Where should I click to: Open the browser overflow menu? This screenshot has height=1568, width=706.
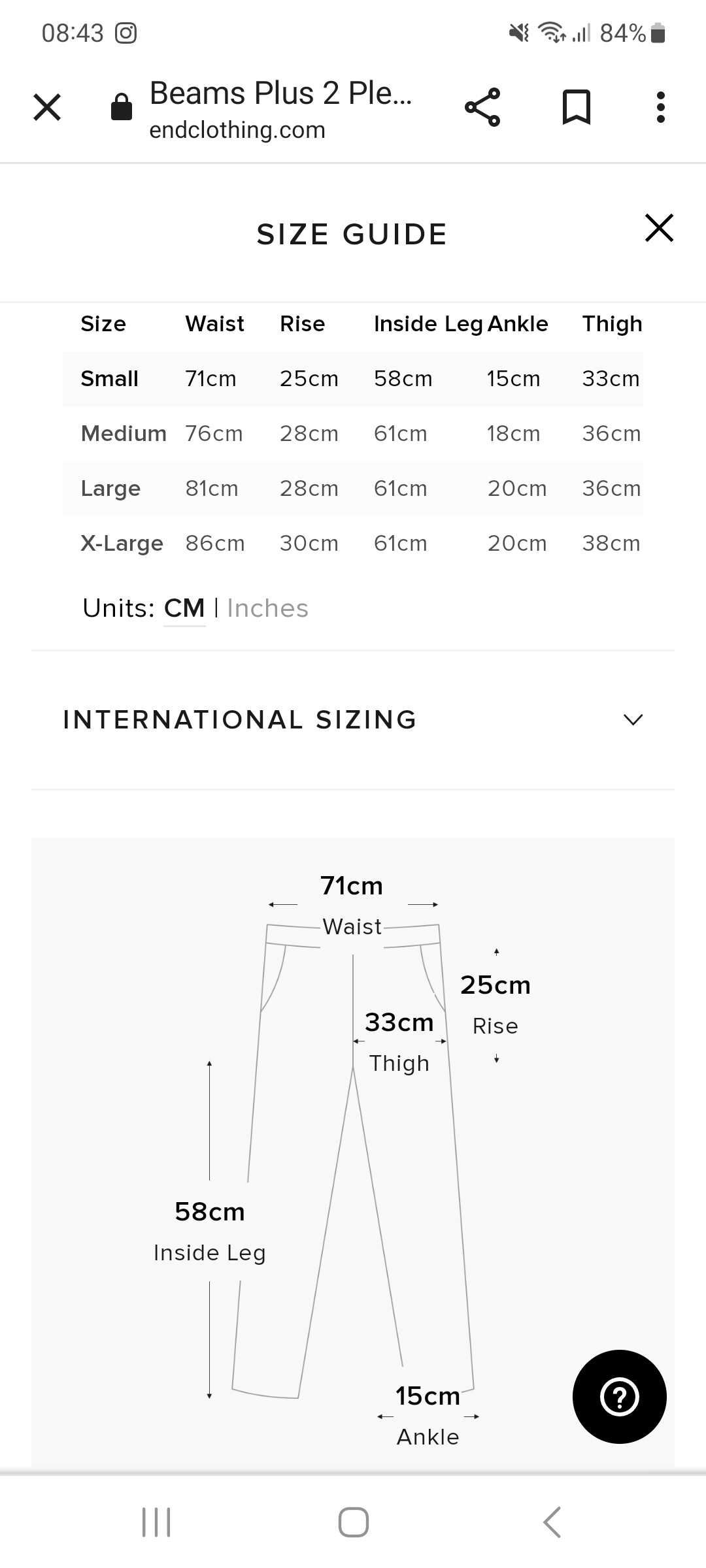661,107
